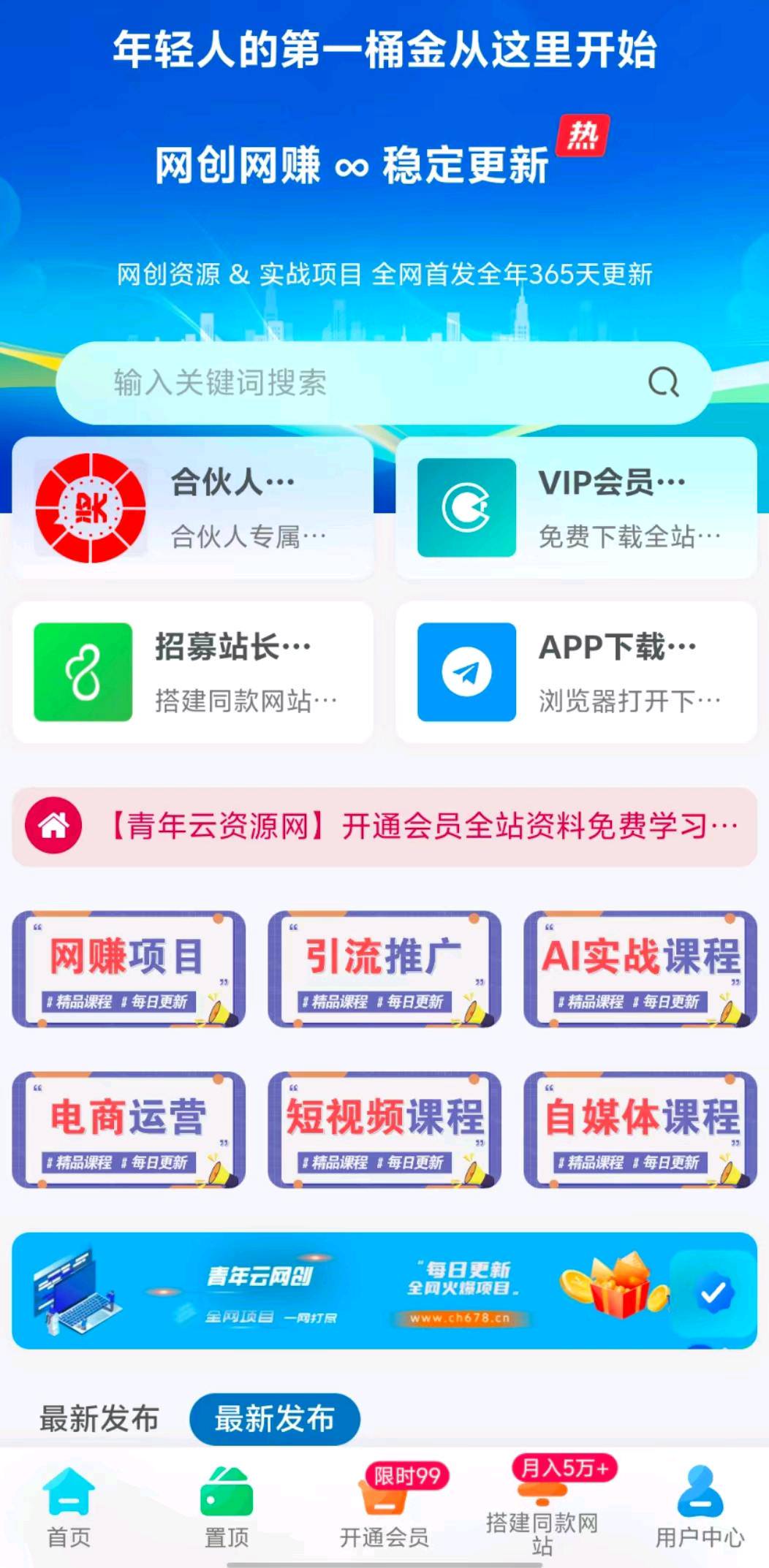Open the 招募站长 card

(193, 672)
